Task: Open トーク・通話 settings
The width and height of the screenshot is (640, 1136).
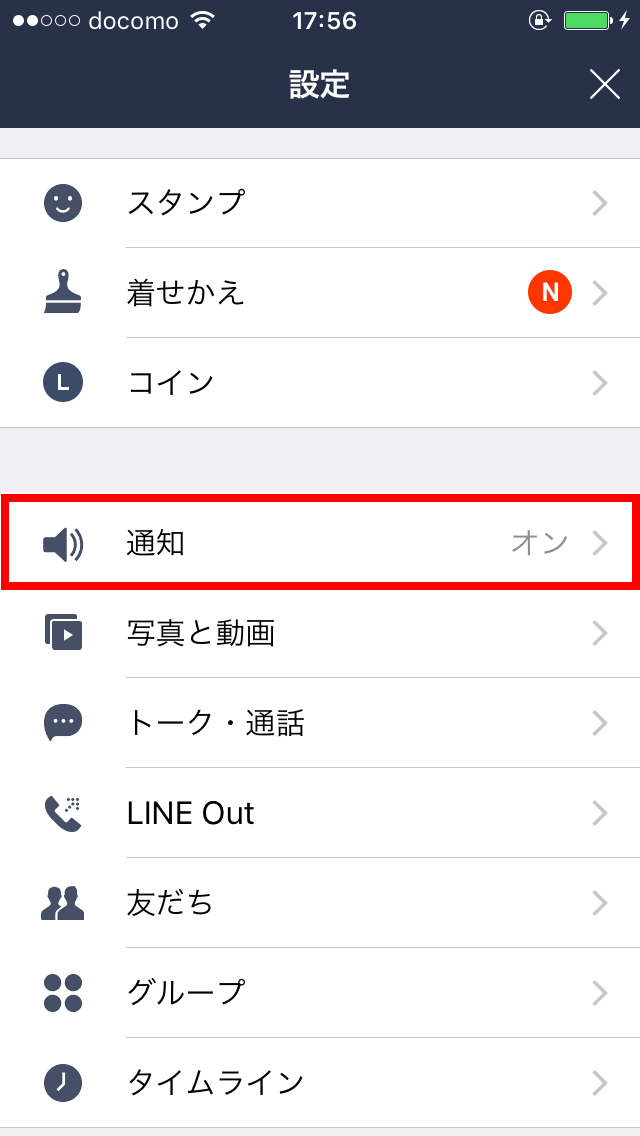Action: point(320,723)
